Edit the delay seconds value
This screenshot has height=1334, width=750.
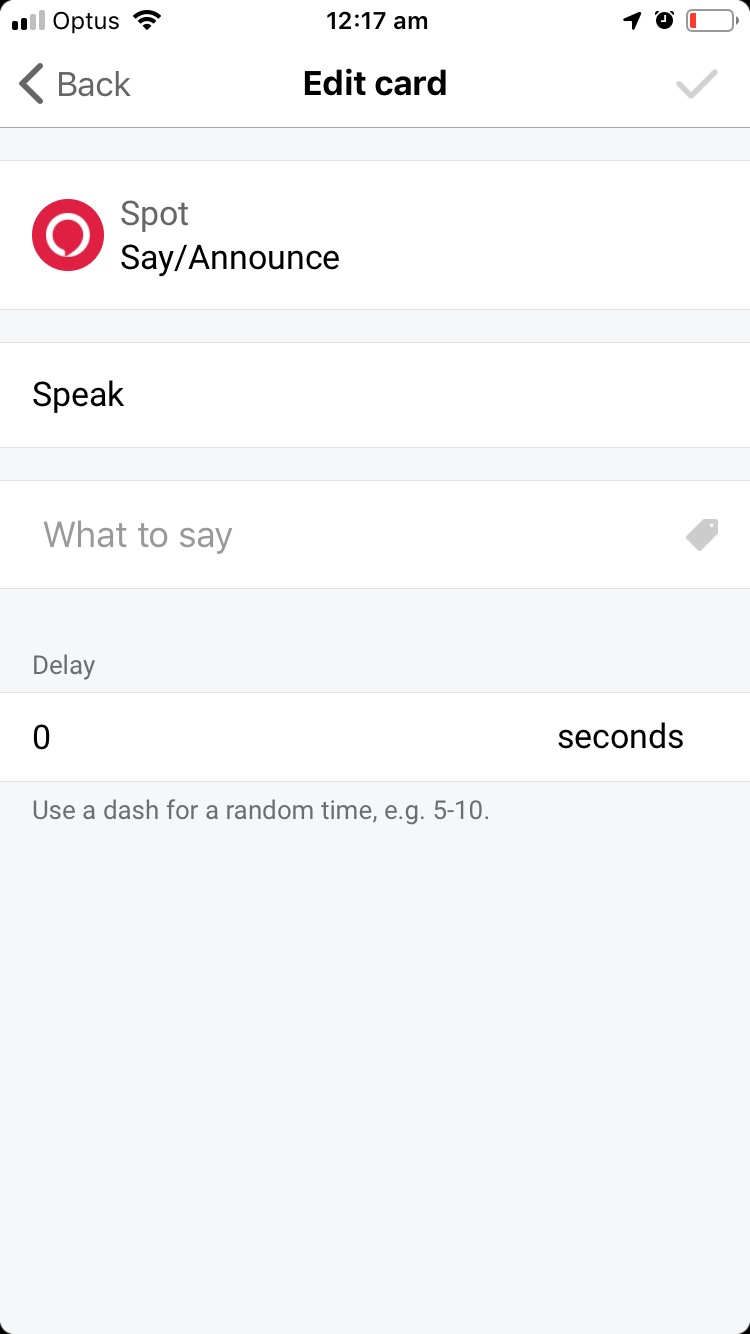point(280,737)
